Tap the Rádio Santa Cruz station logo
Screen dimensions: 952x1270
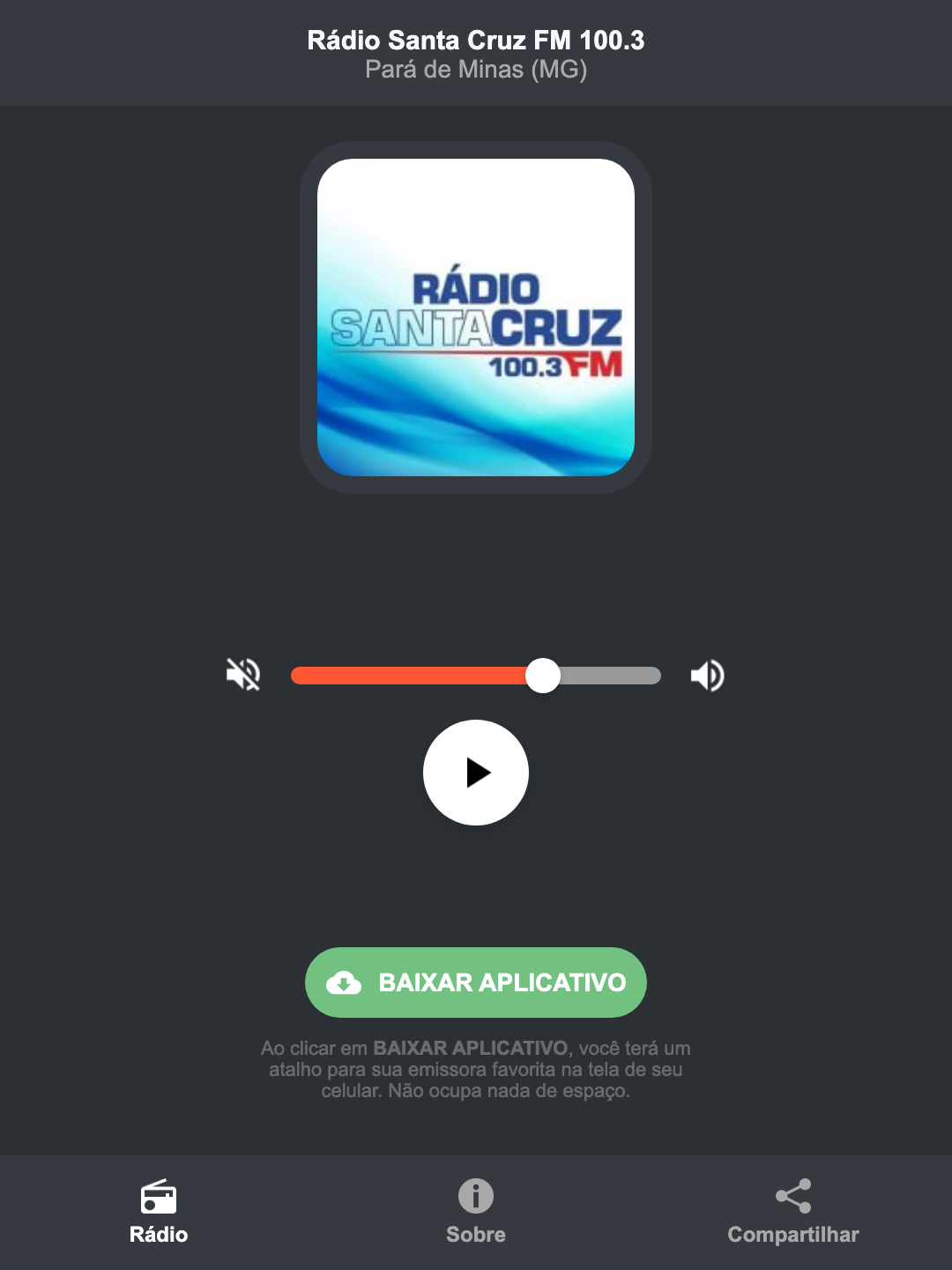pyautogui.click(x=476, y=317)
